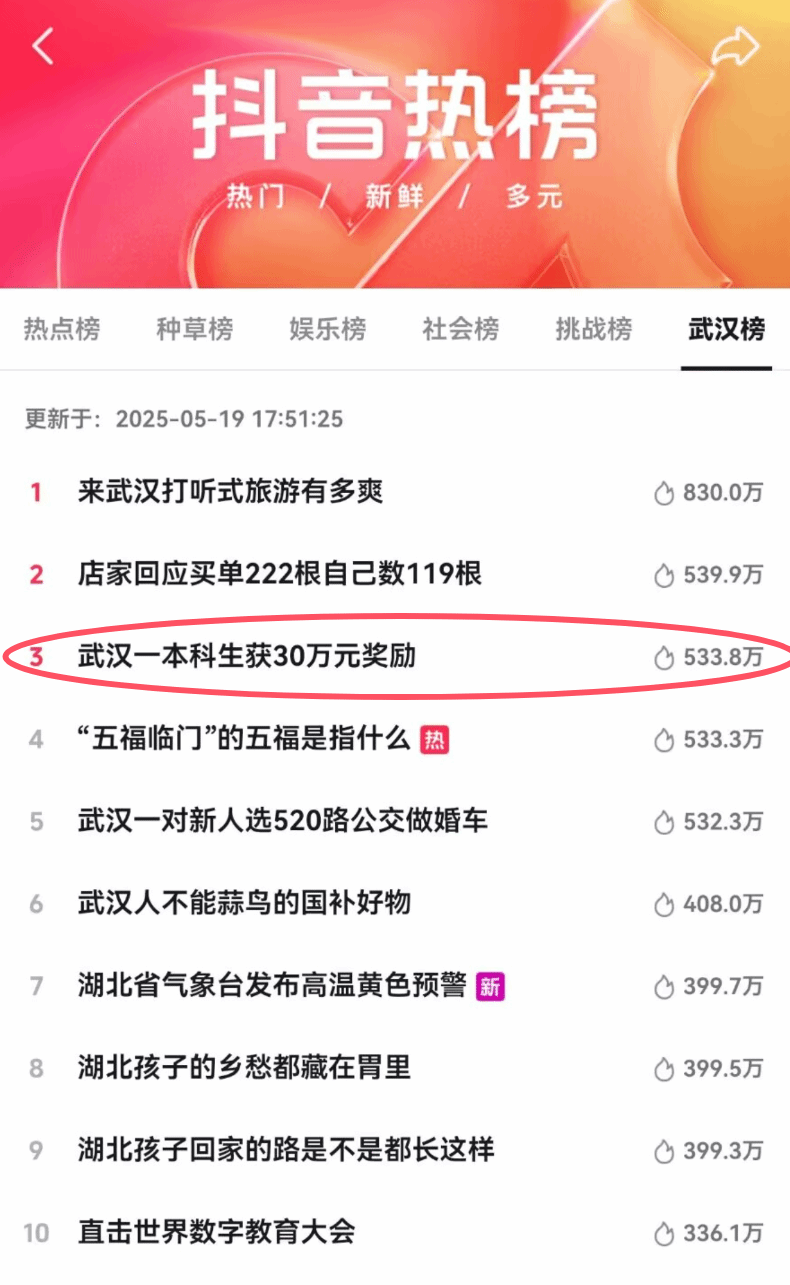790x1285 pixels.
Task: Open the 娱乐榜 tab
Action: [x=328, y=329]
